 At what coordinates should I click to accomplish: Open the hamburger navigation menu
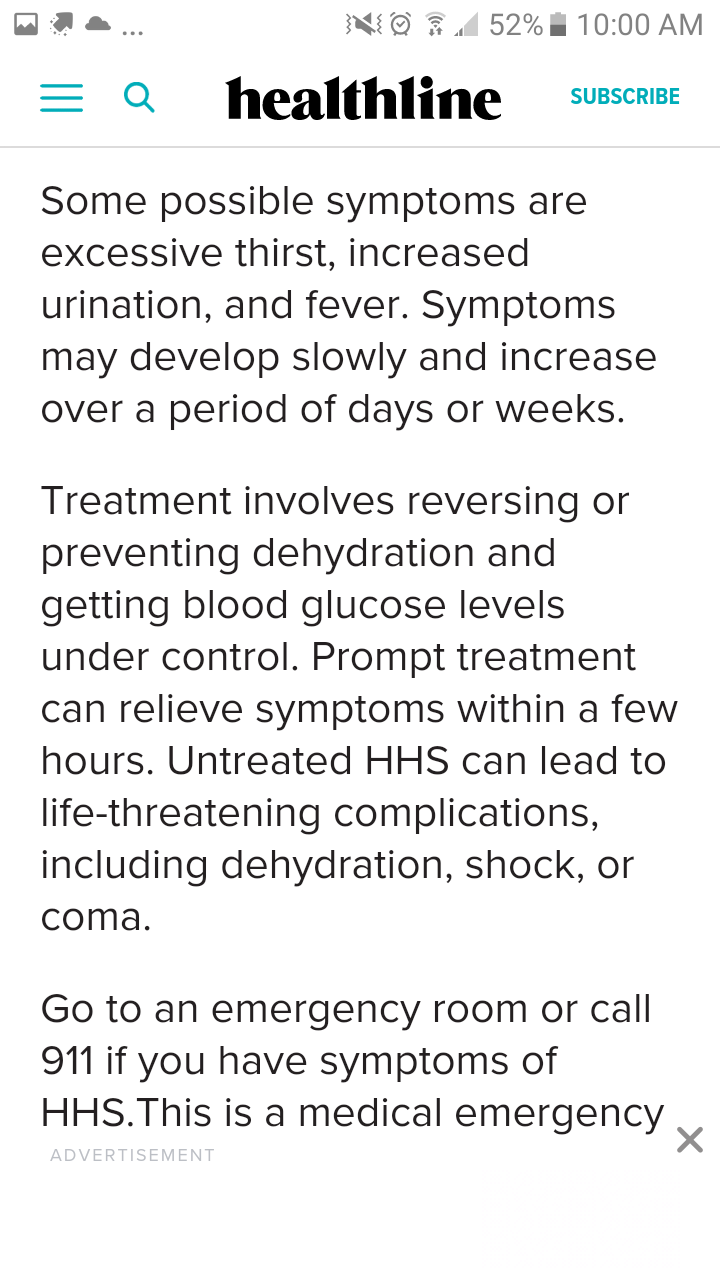pos(61,97)
